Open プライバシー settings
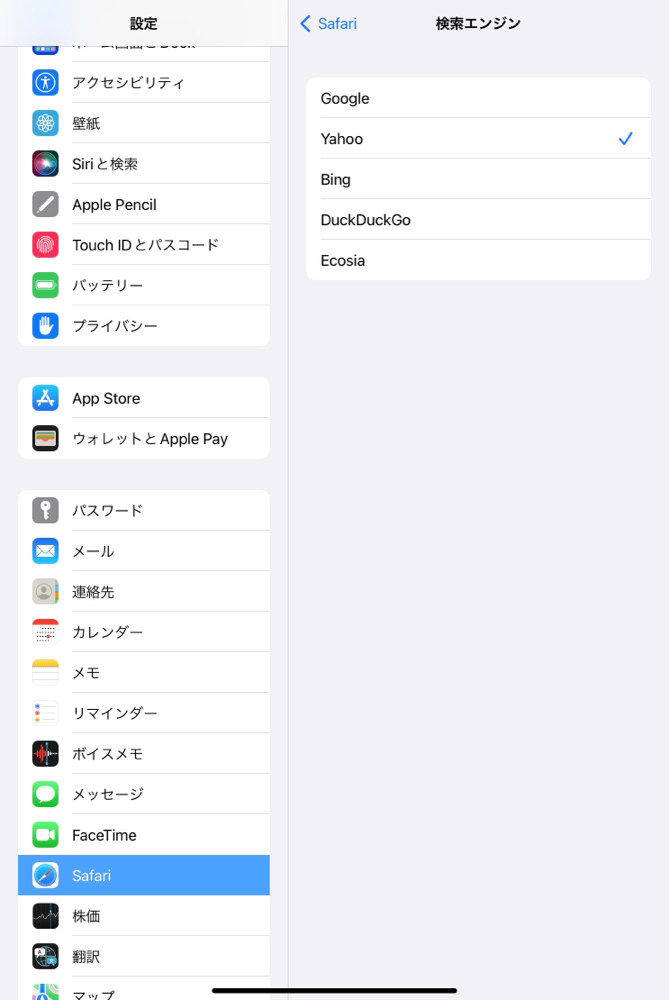 pyautogui.click(x=144, y=326)
